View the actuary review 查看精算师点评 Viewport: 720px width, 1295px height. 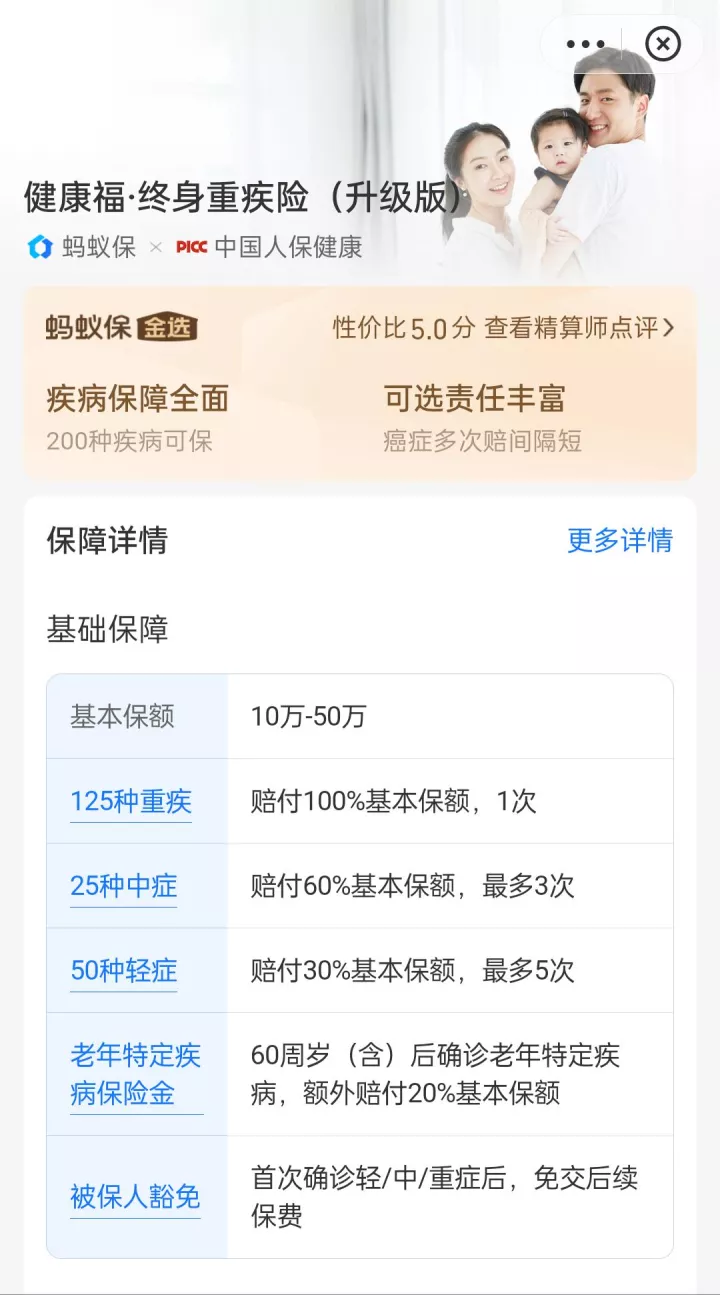[x=579, y=327]
